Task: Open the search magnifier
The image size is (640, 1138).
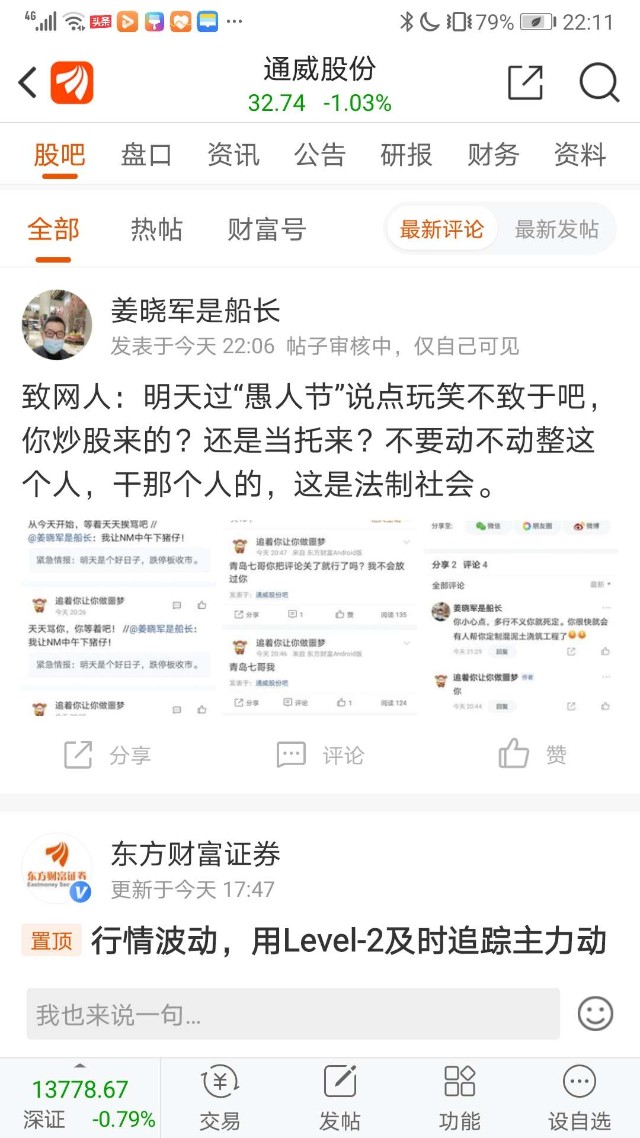Action: [599, 83]
